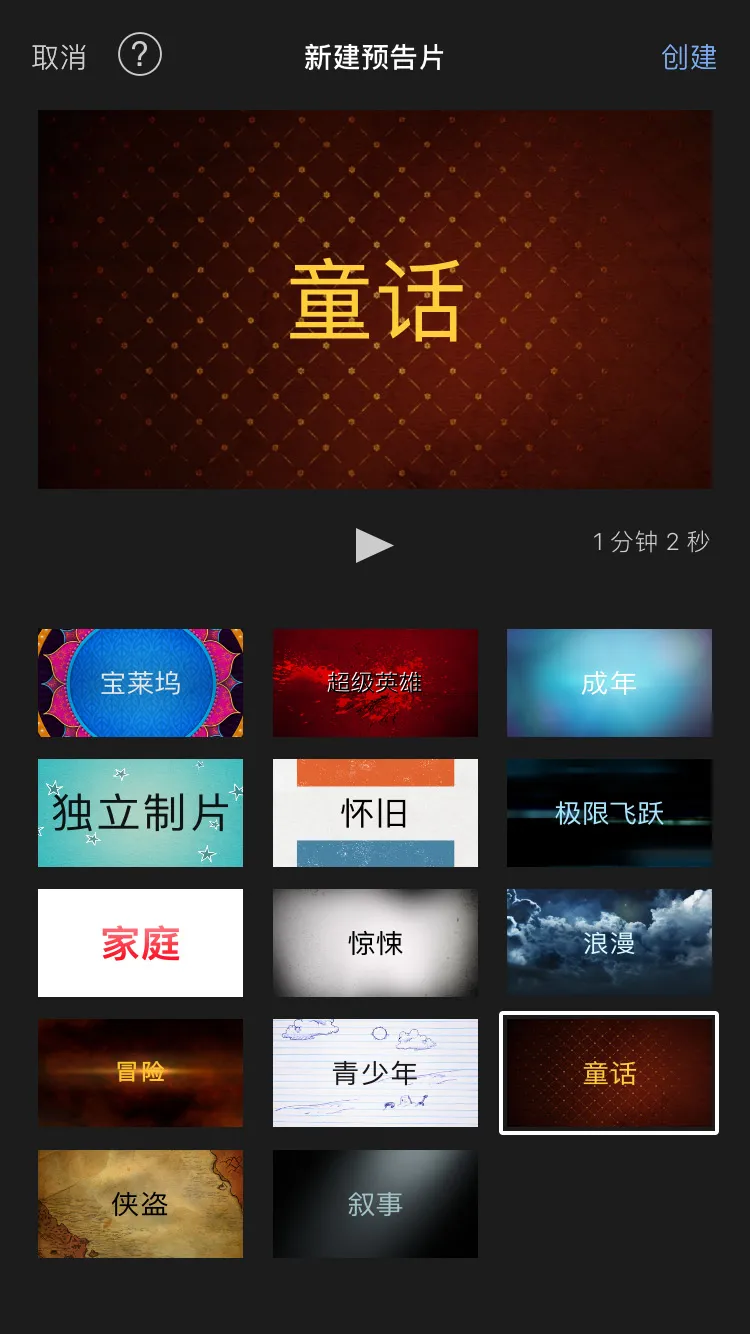The image size is (750, 1334).
Task: Pick the 成年 template
Action: [x=609, y=683]
